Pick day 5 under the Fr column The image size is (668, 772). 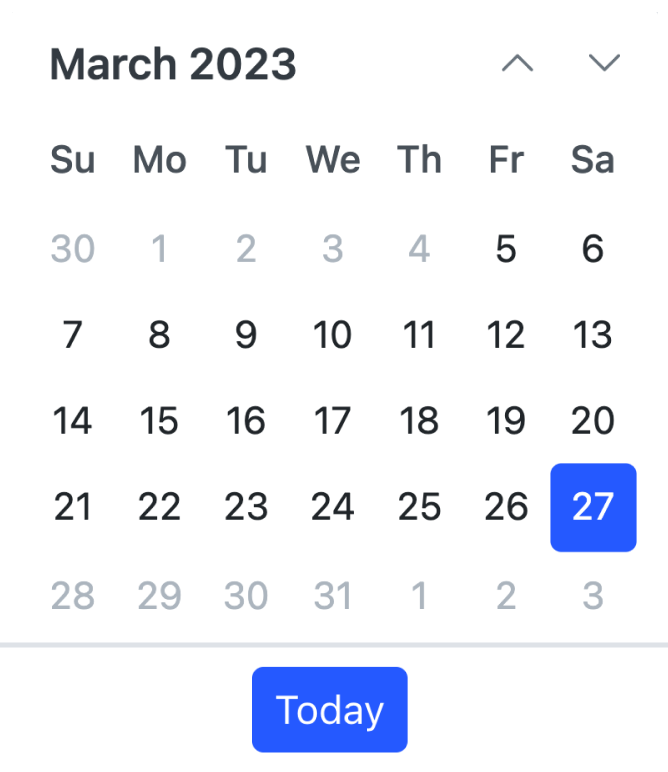pos(506,249)
